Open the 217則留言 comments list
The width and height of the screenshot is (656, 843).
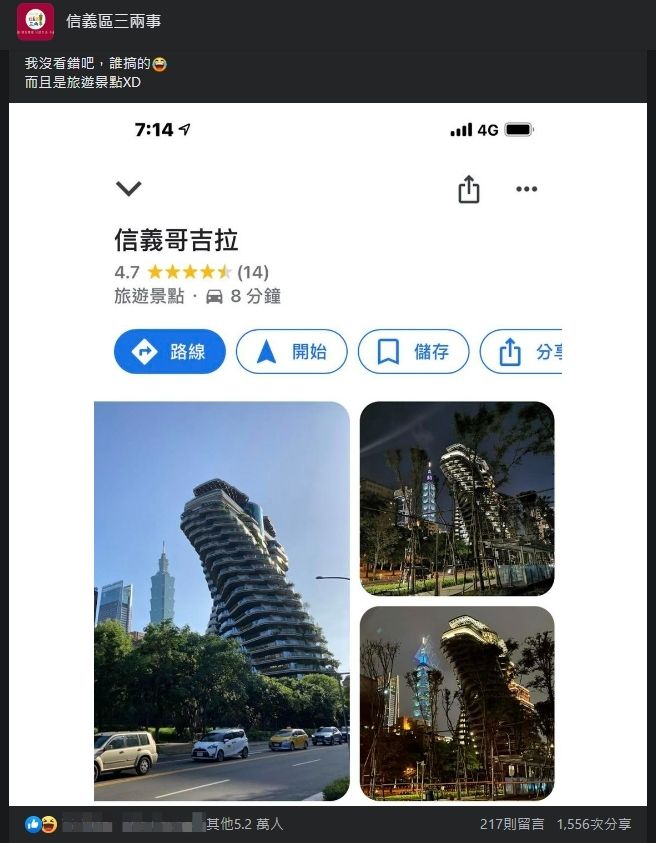(x=511, y=825)
